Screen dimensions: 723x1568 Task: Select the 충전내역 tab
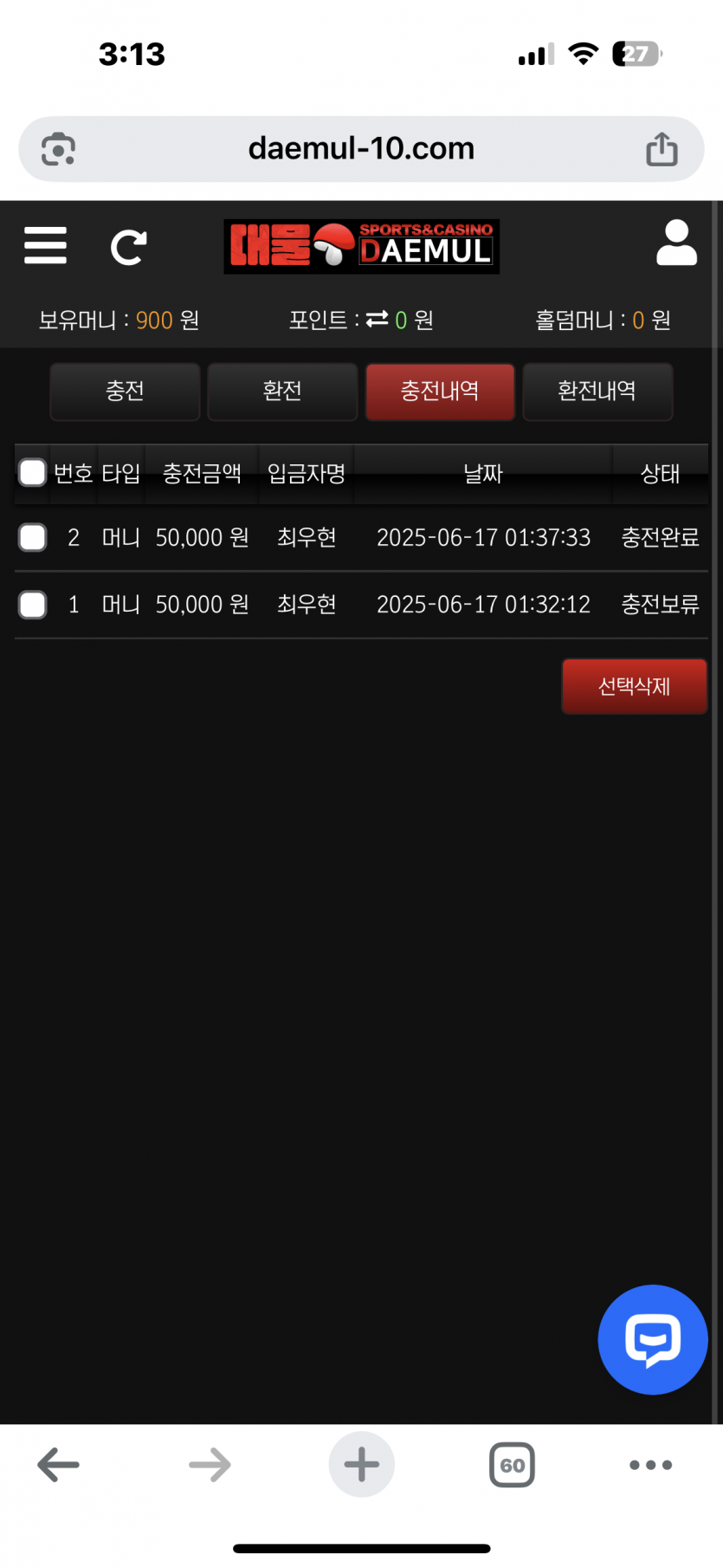point(440,392)
